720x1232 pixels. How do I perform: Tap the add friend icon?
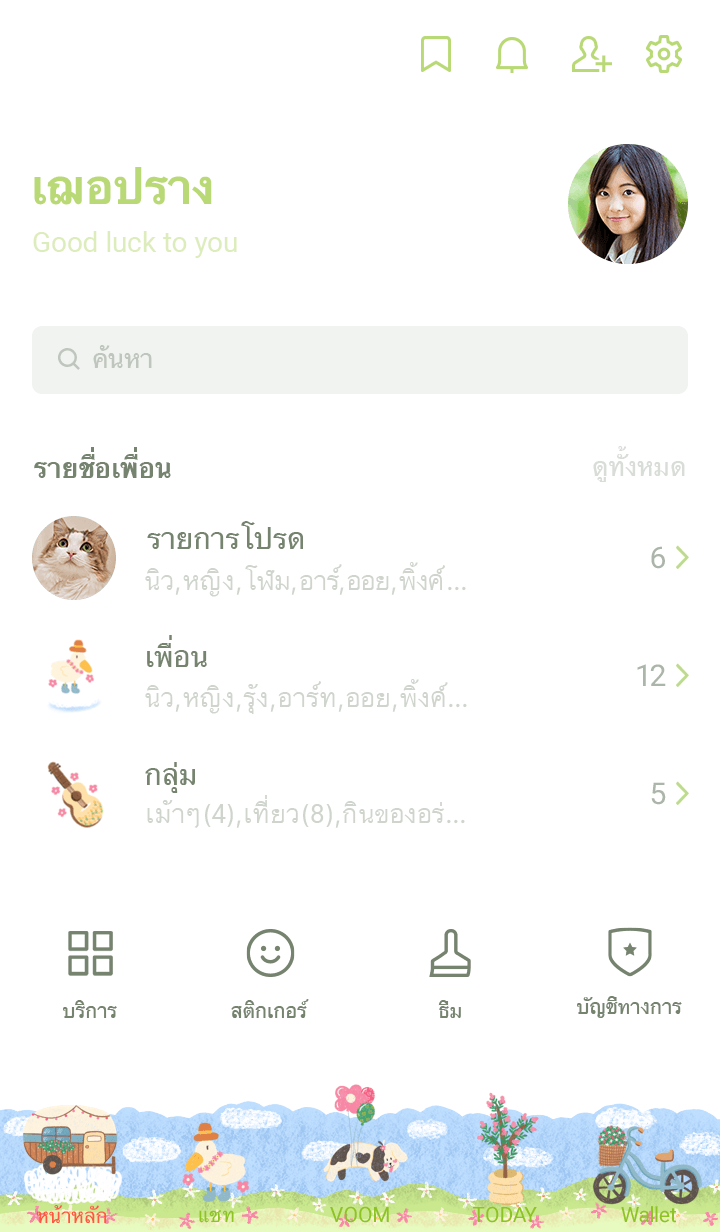click(x=590, y=55)
